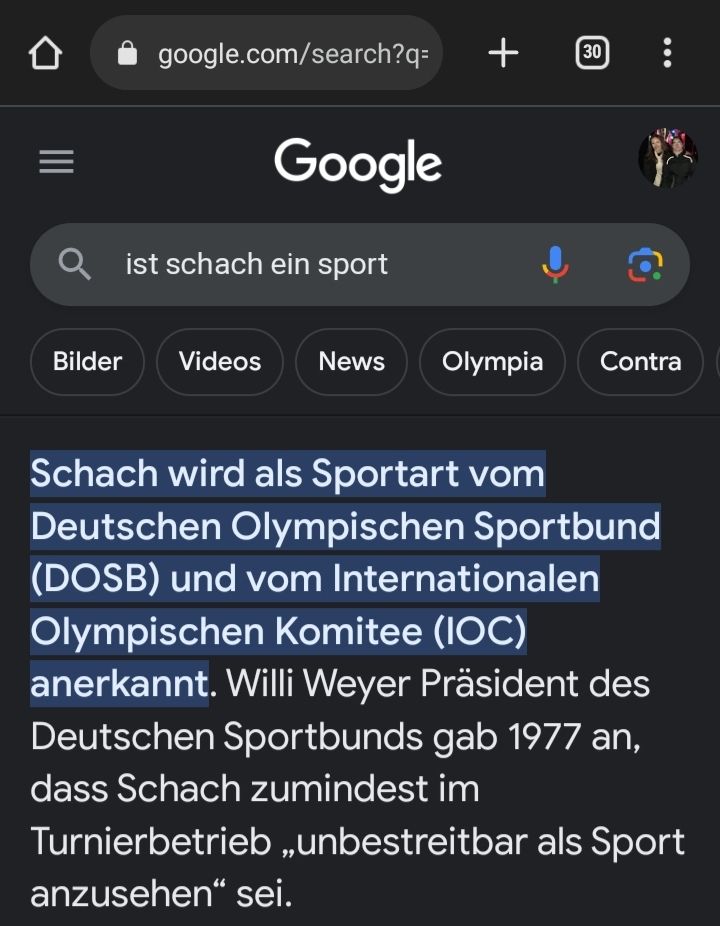Switch to the Bilder results
This screenshot has height=926, width=720.
[87, 362]
